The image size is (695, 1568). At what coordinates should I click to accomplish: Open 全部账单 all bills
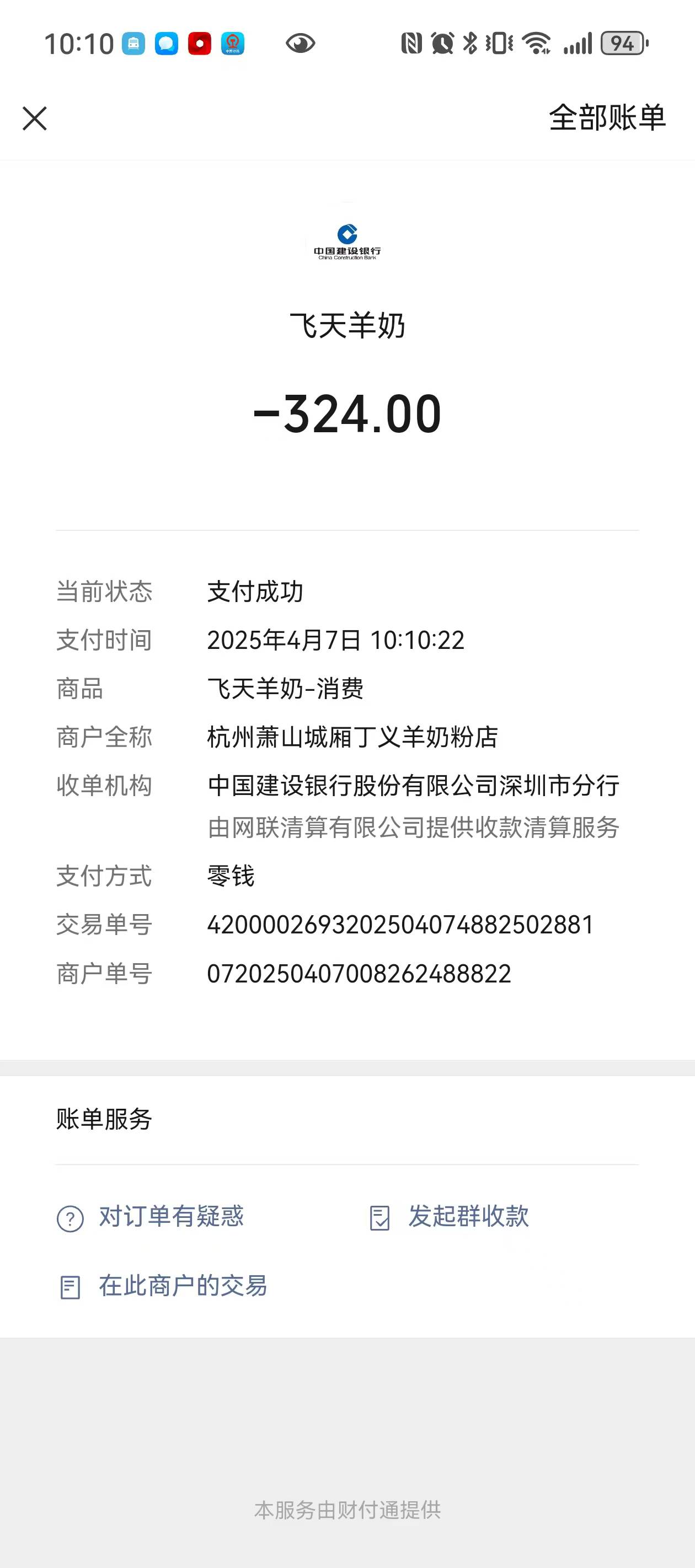tap(607, 117)
